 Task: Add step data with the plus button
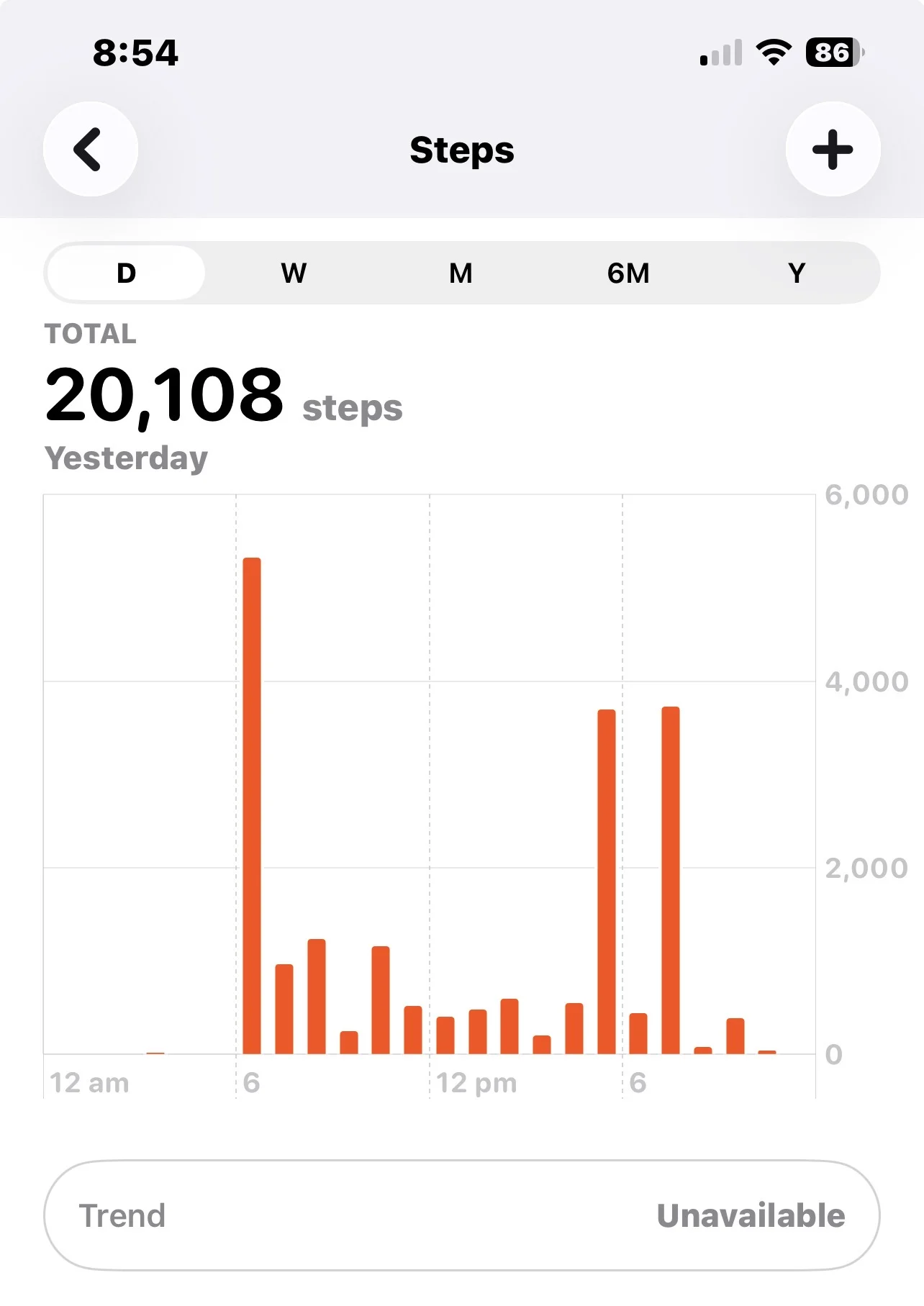point(833,149)
